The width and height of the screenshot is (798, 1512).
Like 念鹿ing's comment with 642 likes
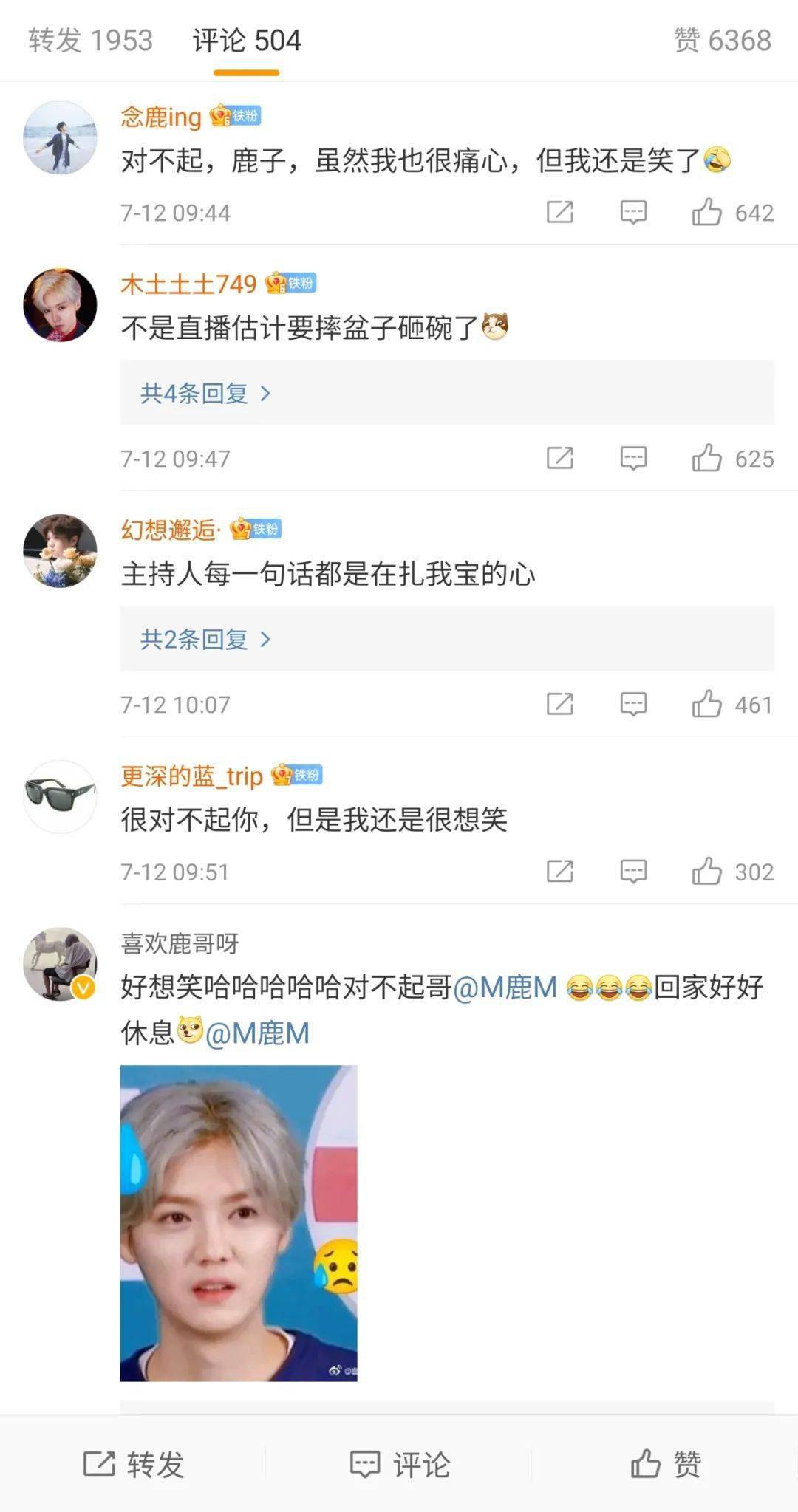pos(707,213)
